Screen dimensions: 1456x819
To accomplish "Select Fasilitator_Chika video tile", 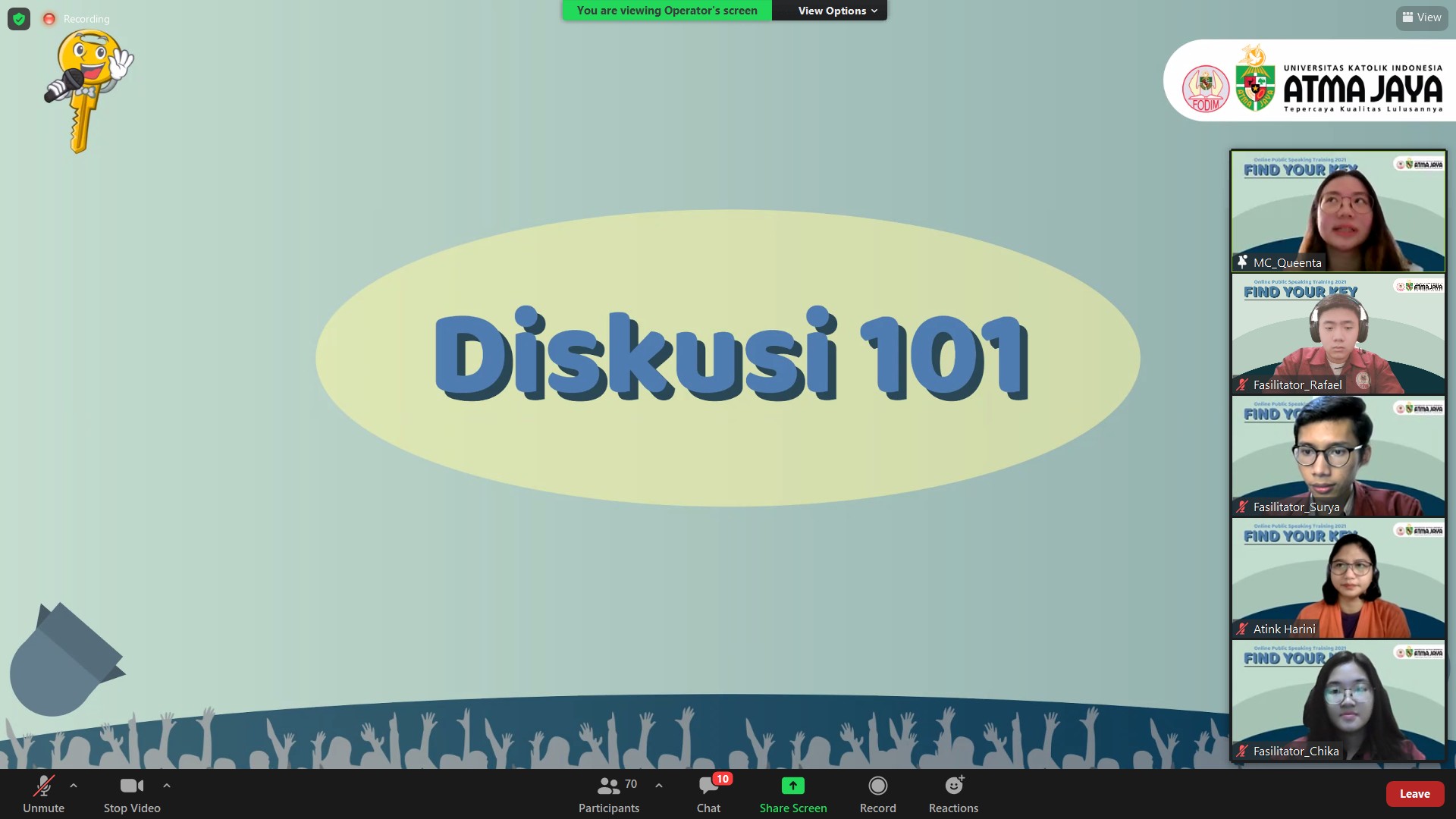I will [x=1338, y=700].
